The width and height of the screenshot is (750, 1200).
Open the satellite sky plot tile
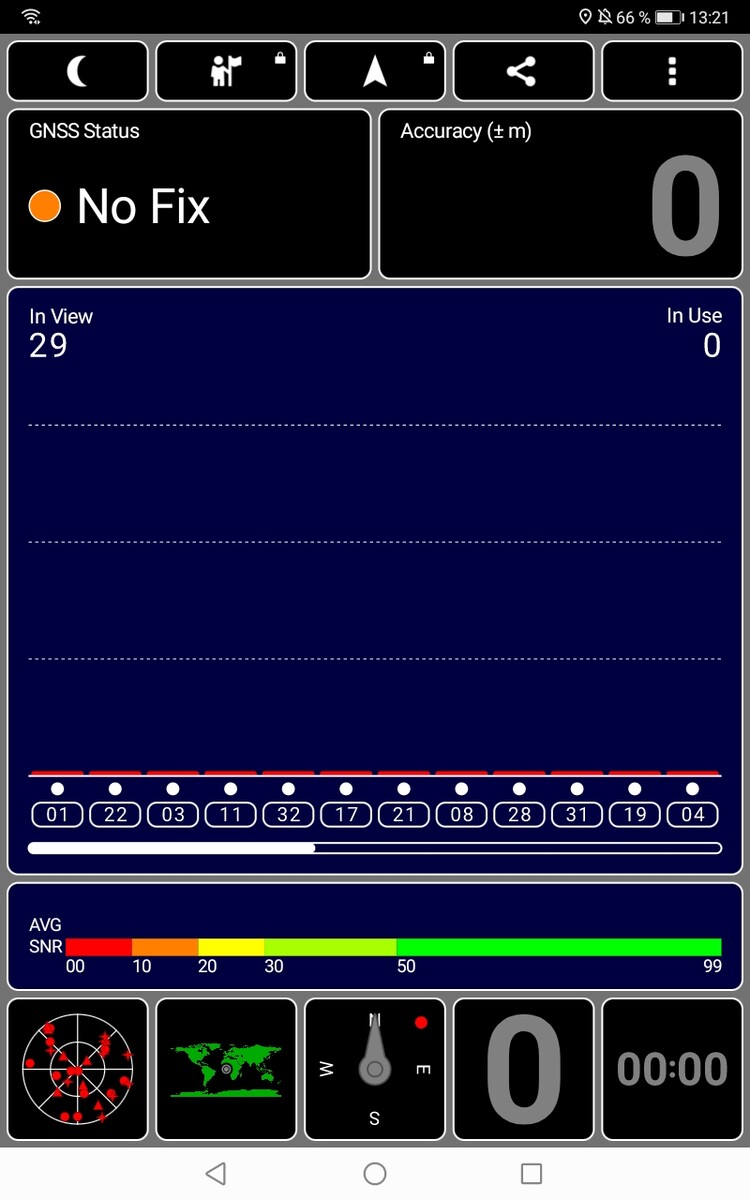coord(78,1069)
